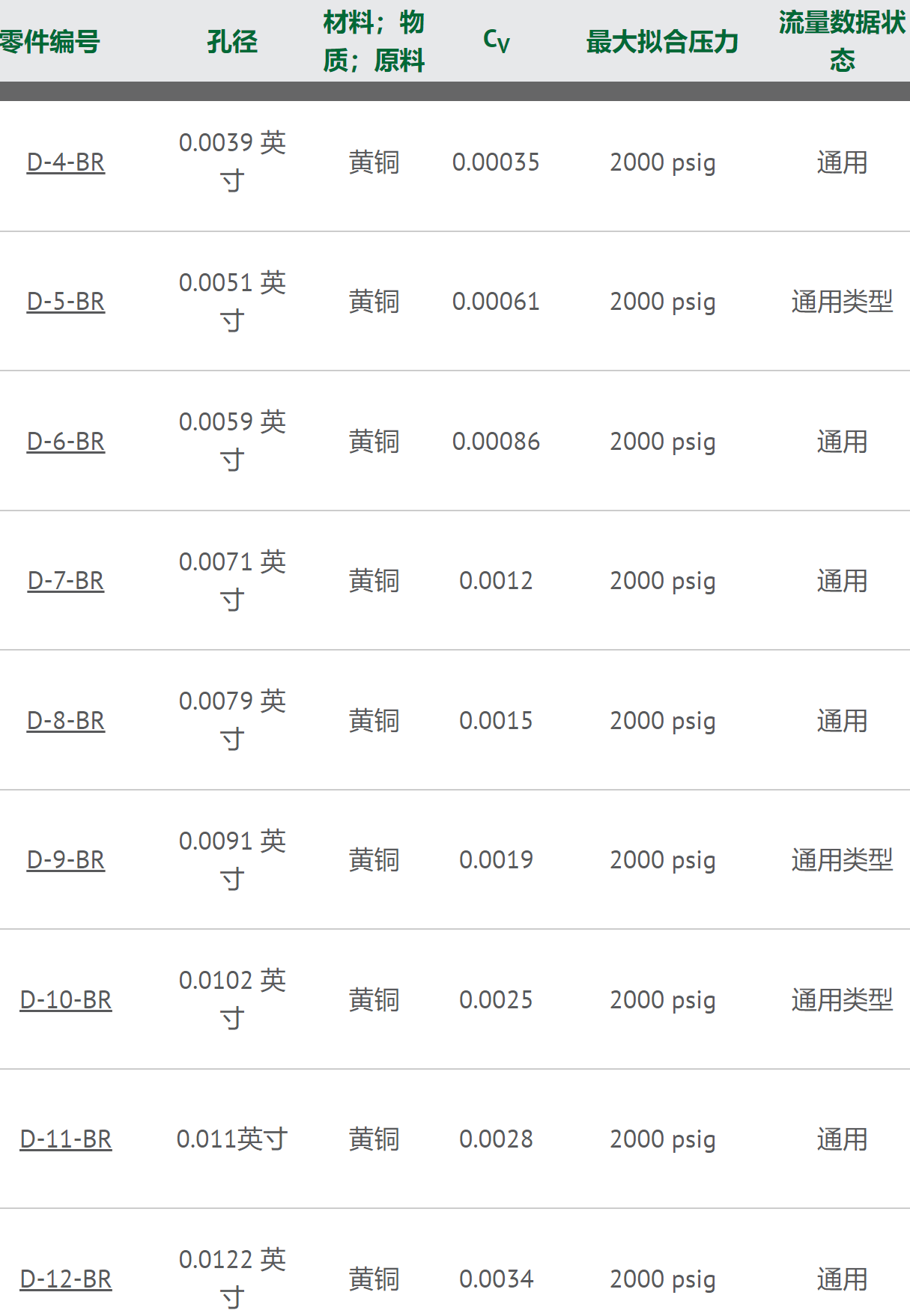Open the D-4-BR part link
This screenshot has height=1316, width=910.
(66, 162)
